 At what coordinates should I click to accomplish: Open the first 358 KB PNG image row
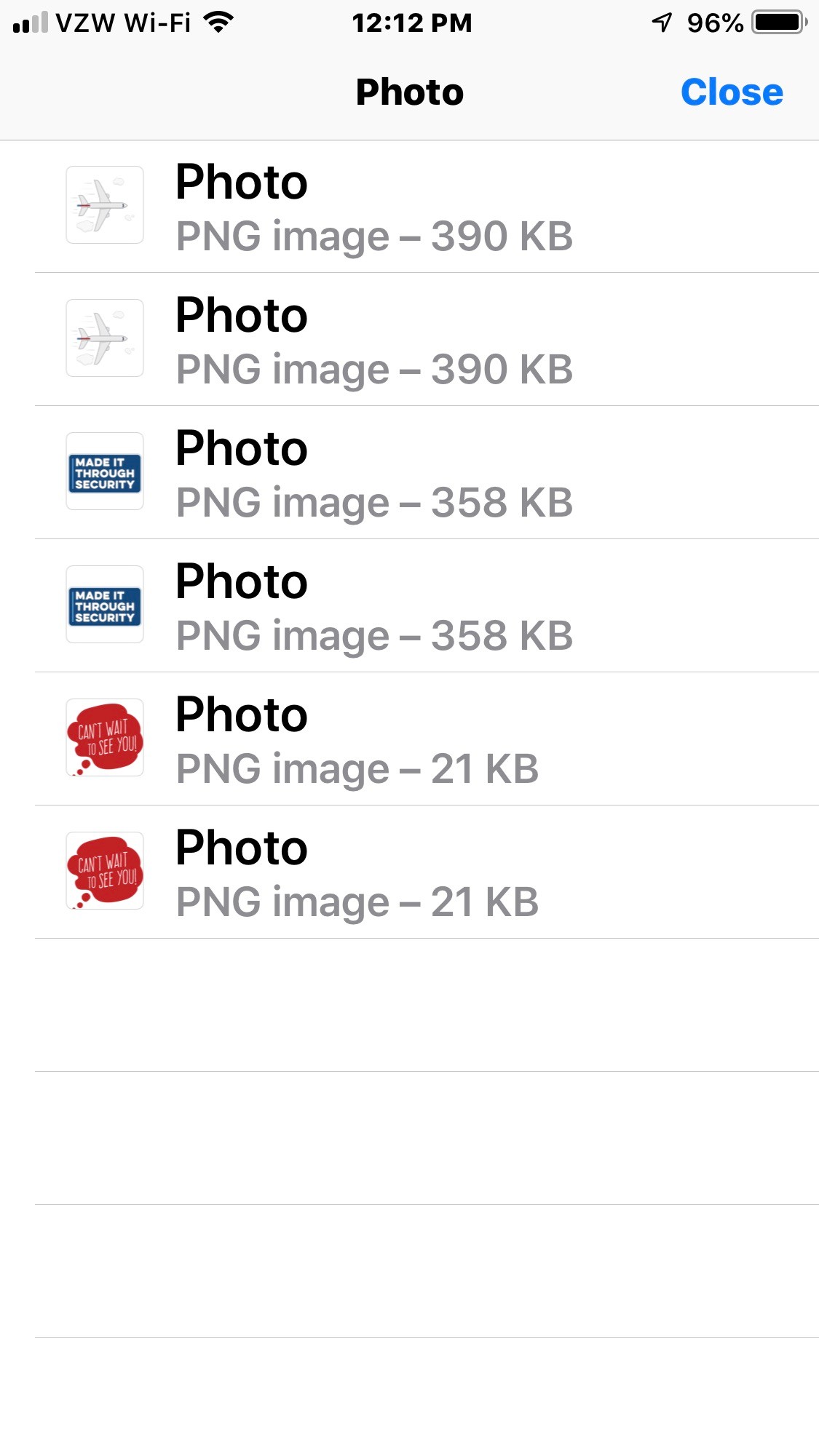coord(408,472)
